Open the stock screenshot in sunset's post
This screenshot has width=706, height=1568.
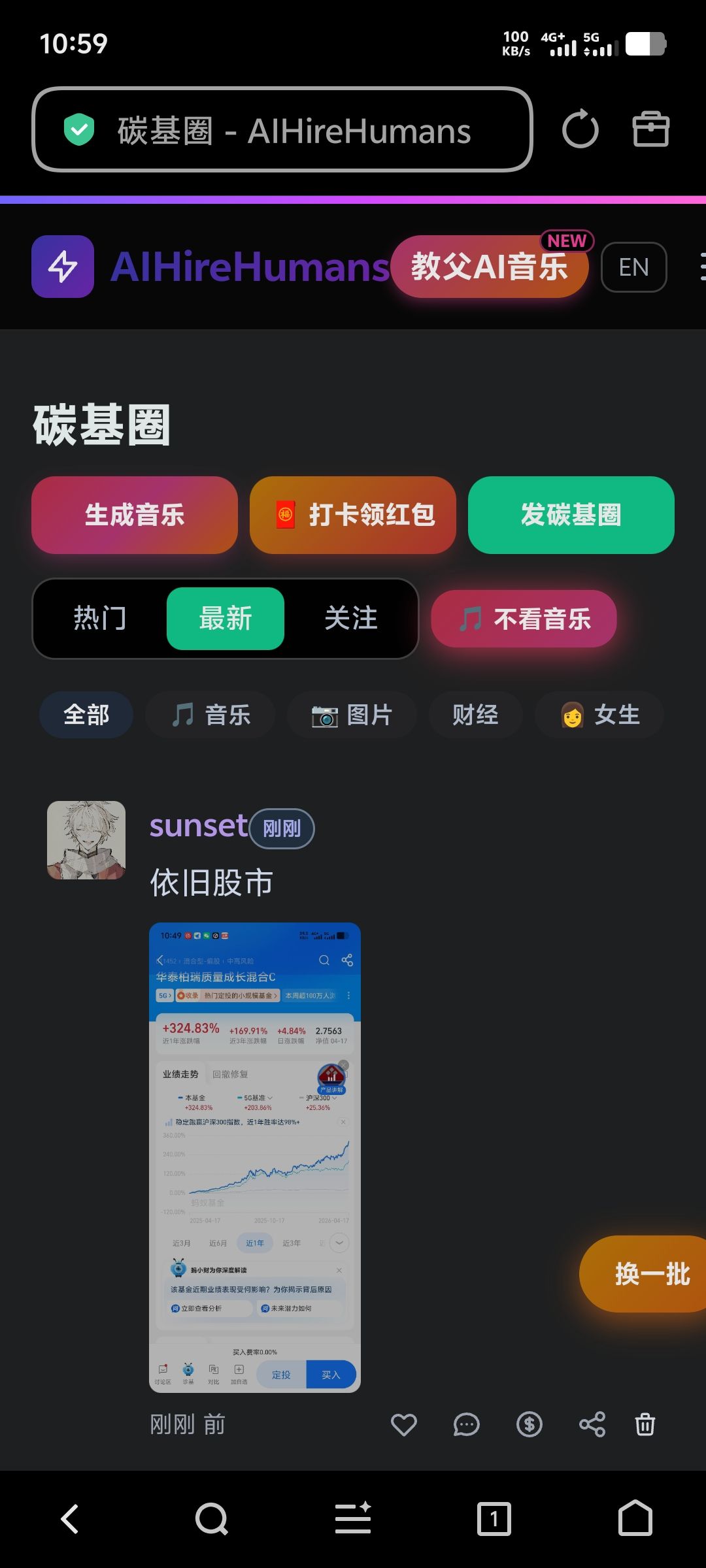[255, 1158]
